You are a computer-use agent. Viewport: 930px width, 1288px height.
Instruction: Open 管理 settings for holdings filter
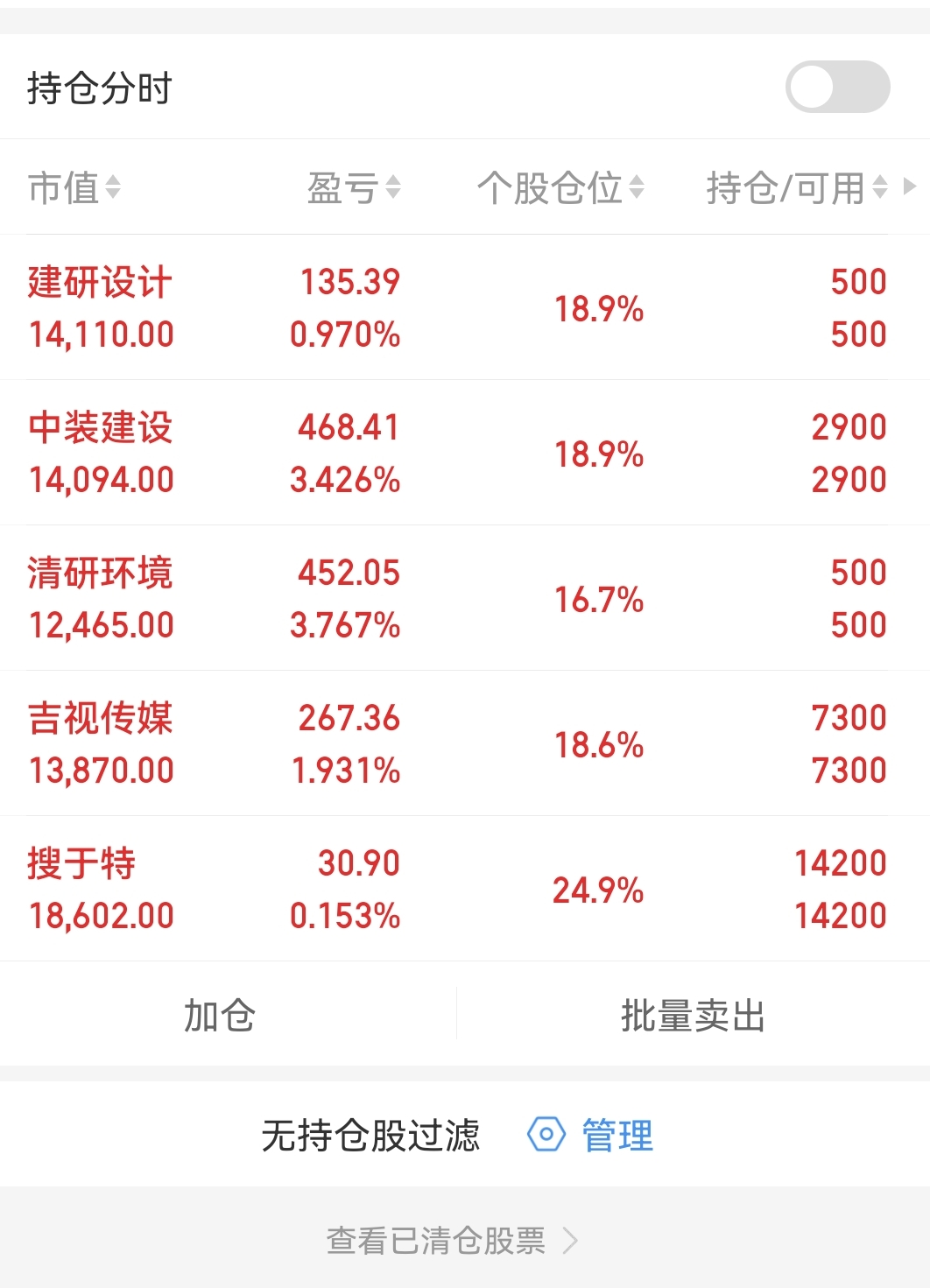[592, 1136]
